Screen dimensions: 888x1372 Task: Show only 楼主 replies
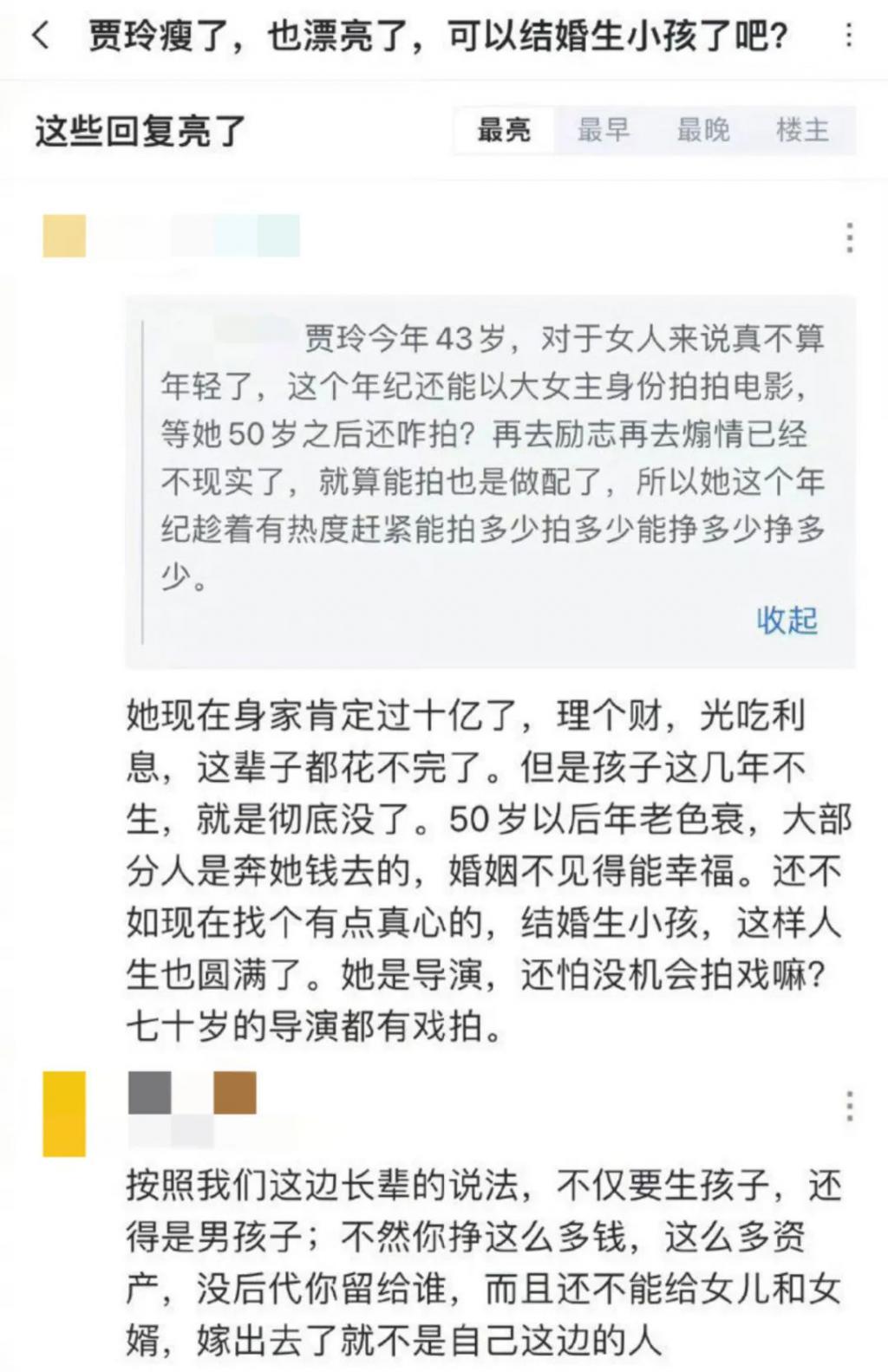pyautogui.click(x=803, y=131)
